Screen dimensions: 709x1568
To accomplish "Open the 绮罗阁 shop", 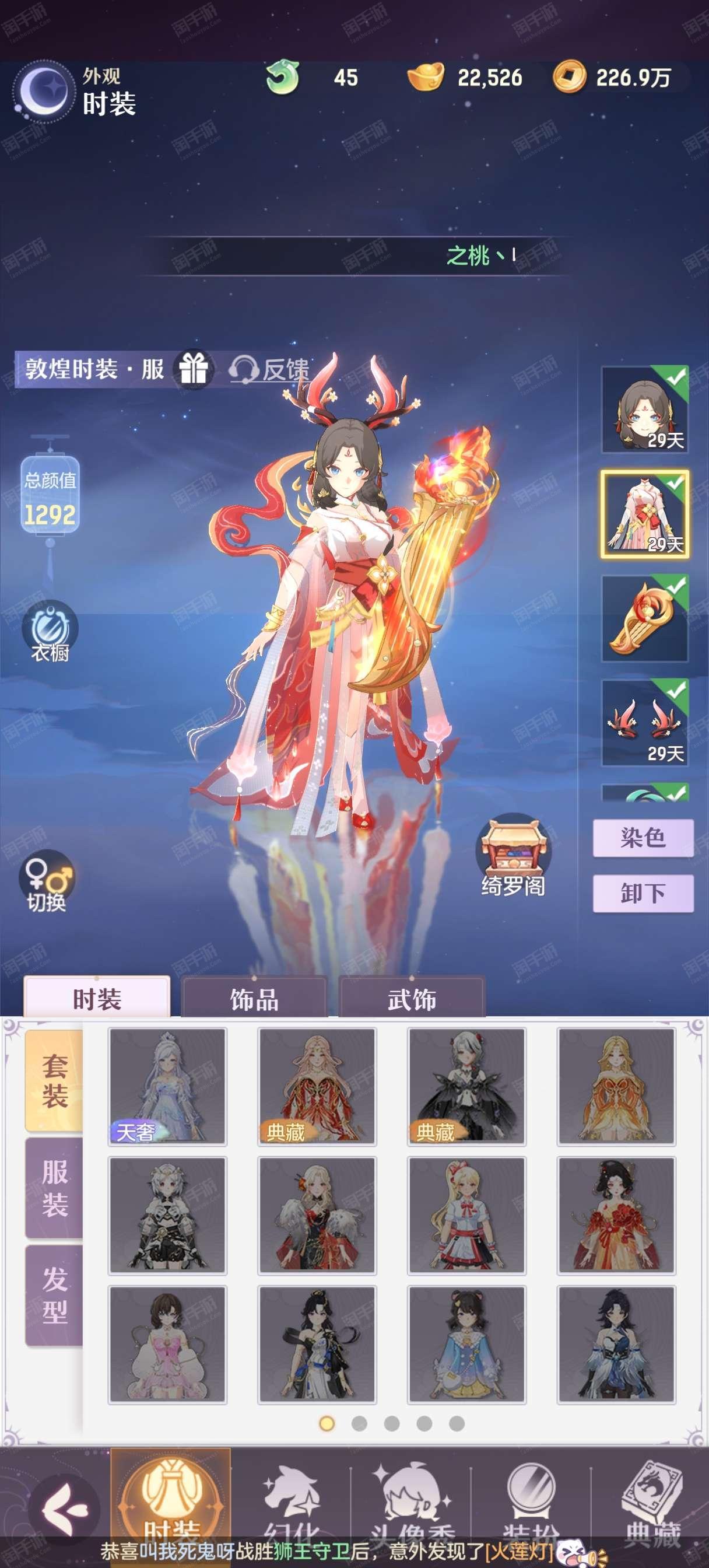I will tap(513, 856).
